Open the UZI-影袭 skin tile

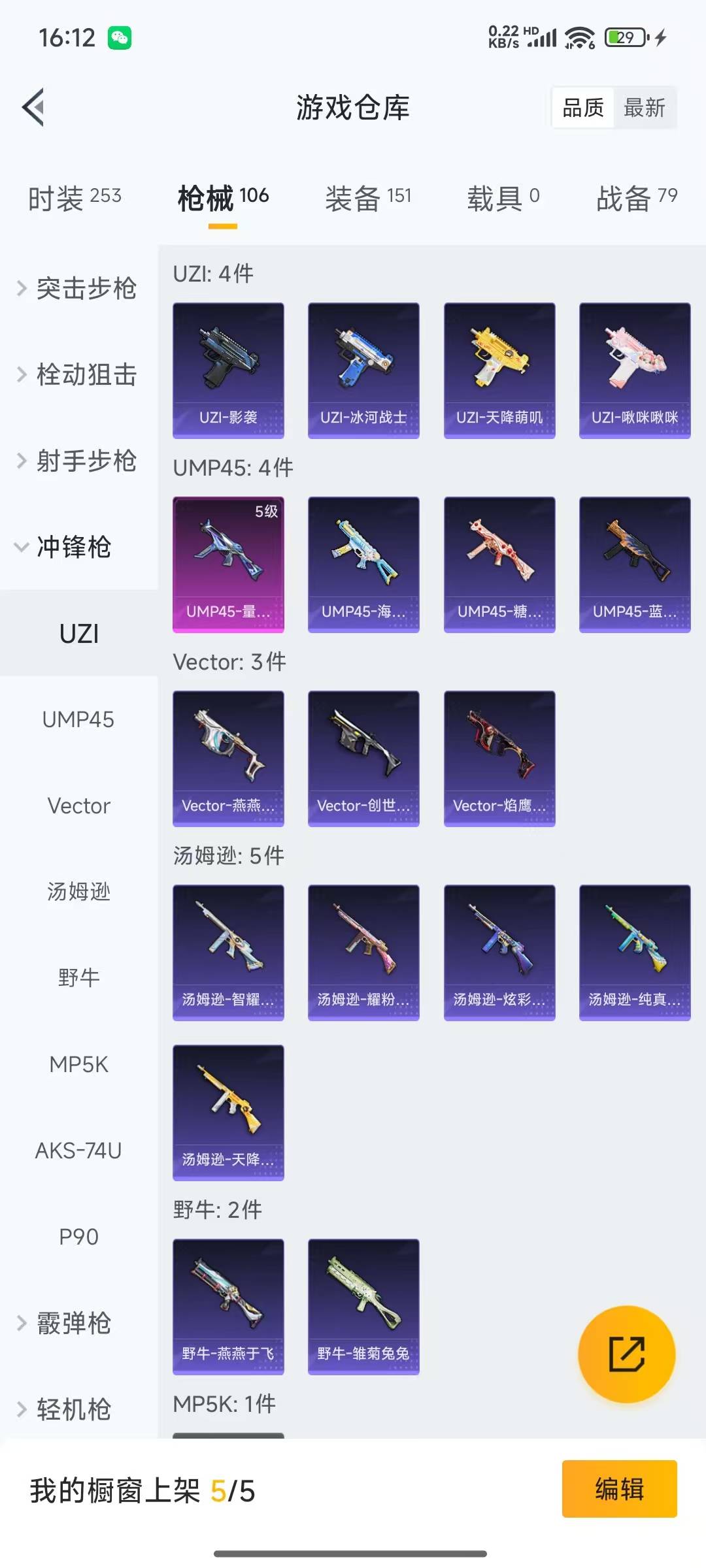pos(228,370)
